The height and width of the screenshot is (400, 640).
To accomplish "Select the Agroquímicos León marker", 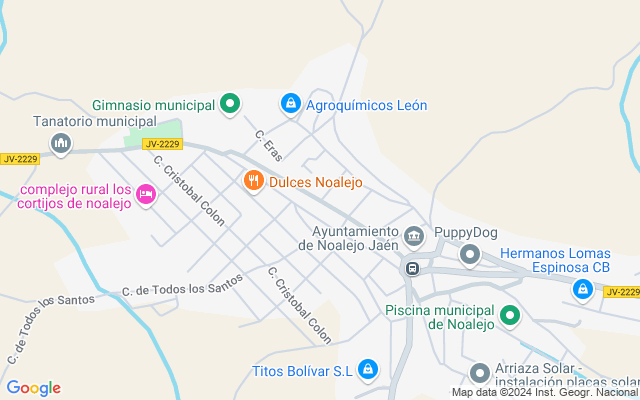I will tap(291, 104).
